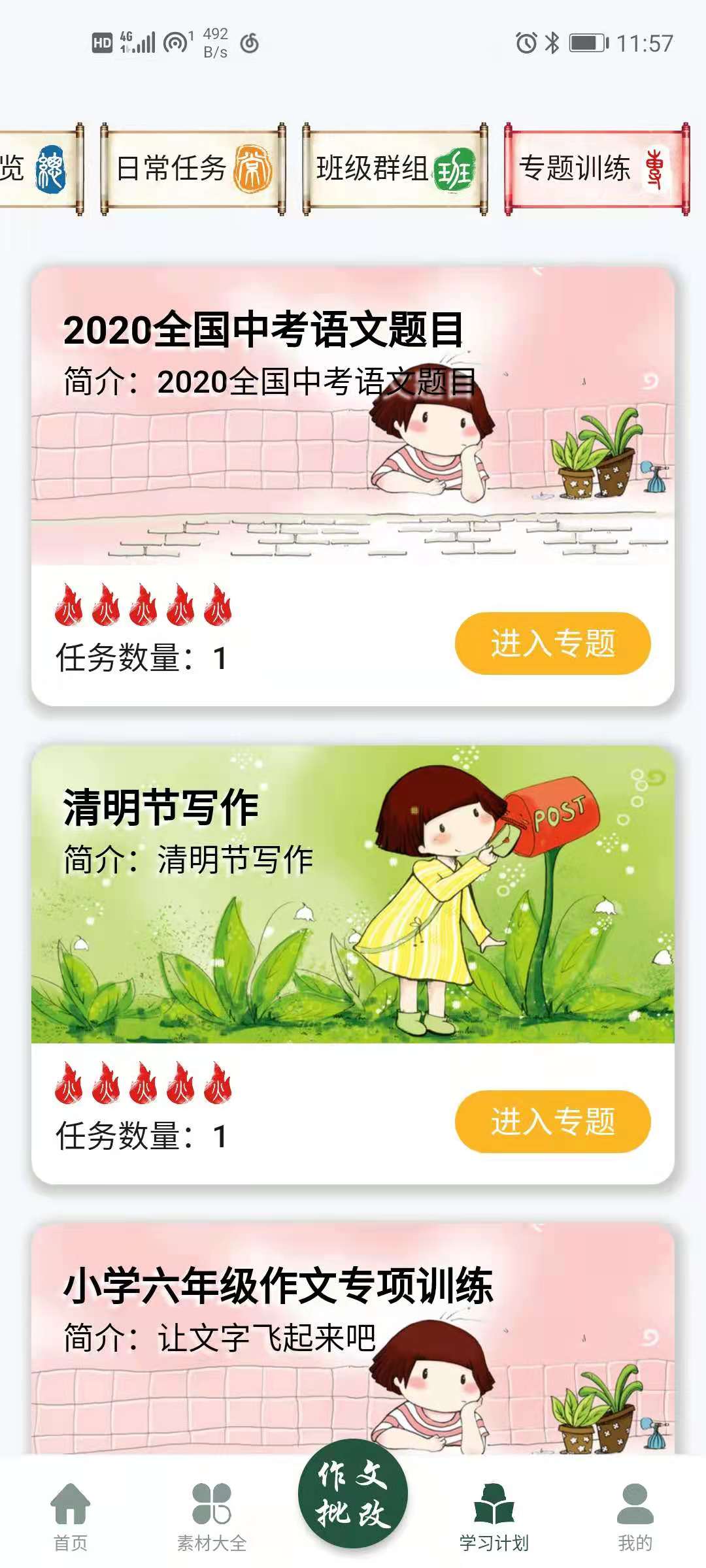Tap 进入专题 on the 清明节写作 card
This screenshot has width=706, height=1568.
(552, 1121)
